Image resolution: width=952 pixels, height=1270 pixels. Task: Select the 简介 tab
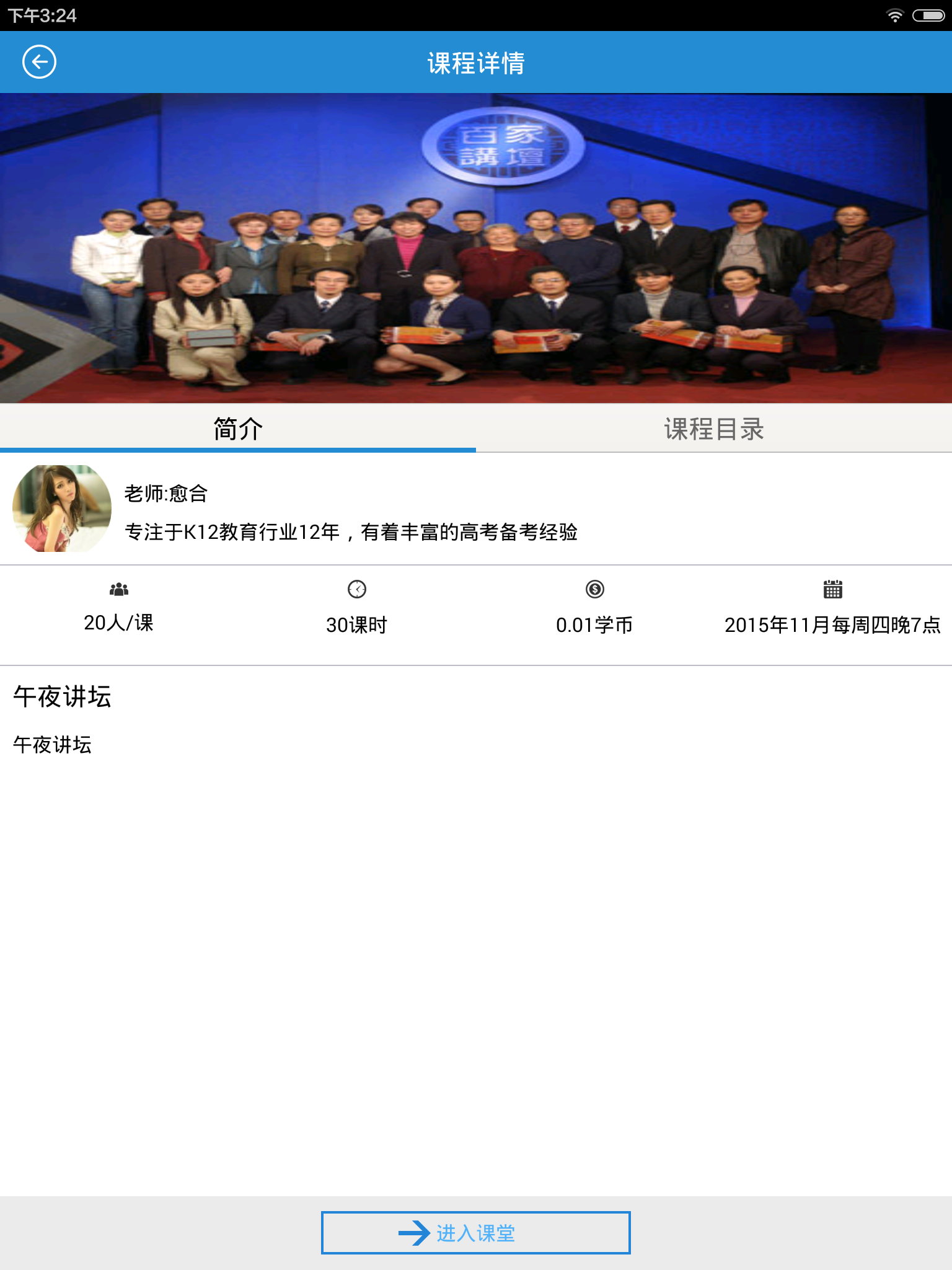[238, 429]
